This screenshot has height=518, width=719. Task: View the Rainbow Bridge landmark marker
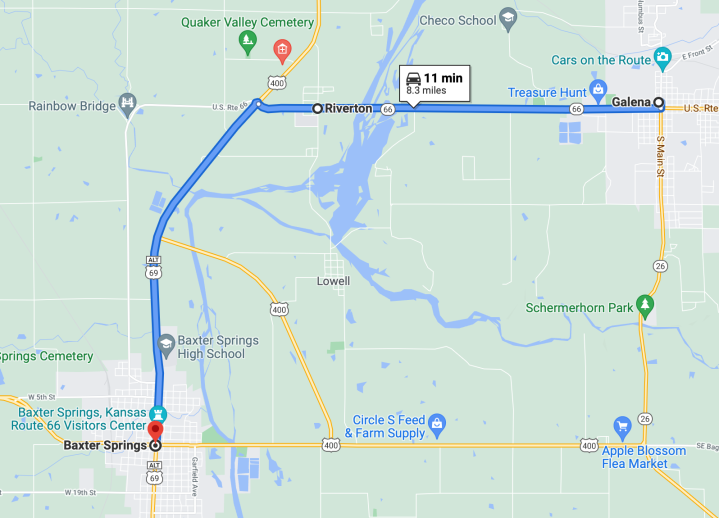[127, 102]
